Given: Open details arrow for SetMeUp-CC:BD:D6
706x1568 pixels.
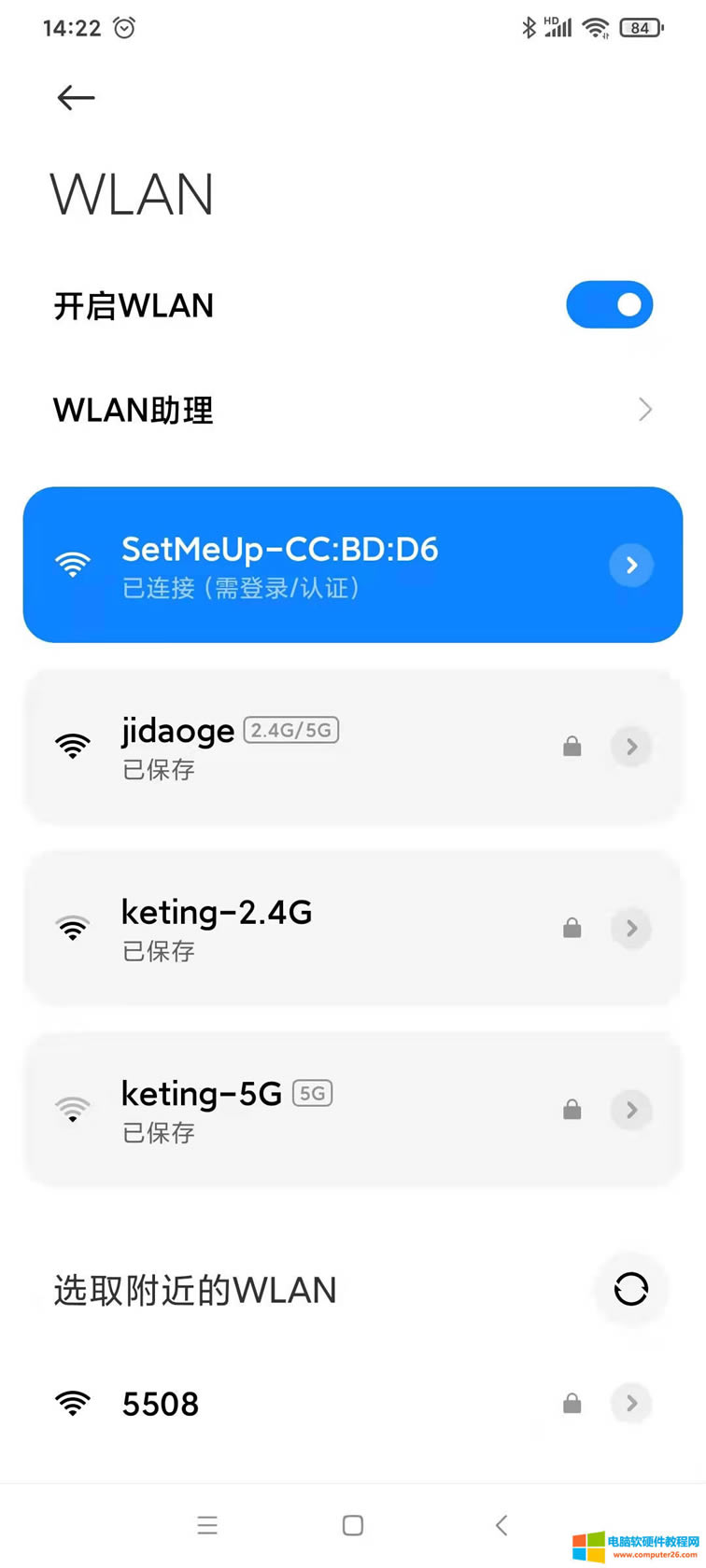Looking at the screenshot, I should 631,565.
